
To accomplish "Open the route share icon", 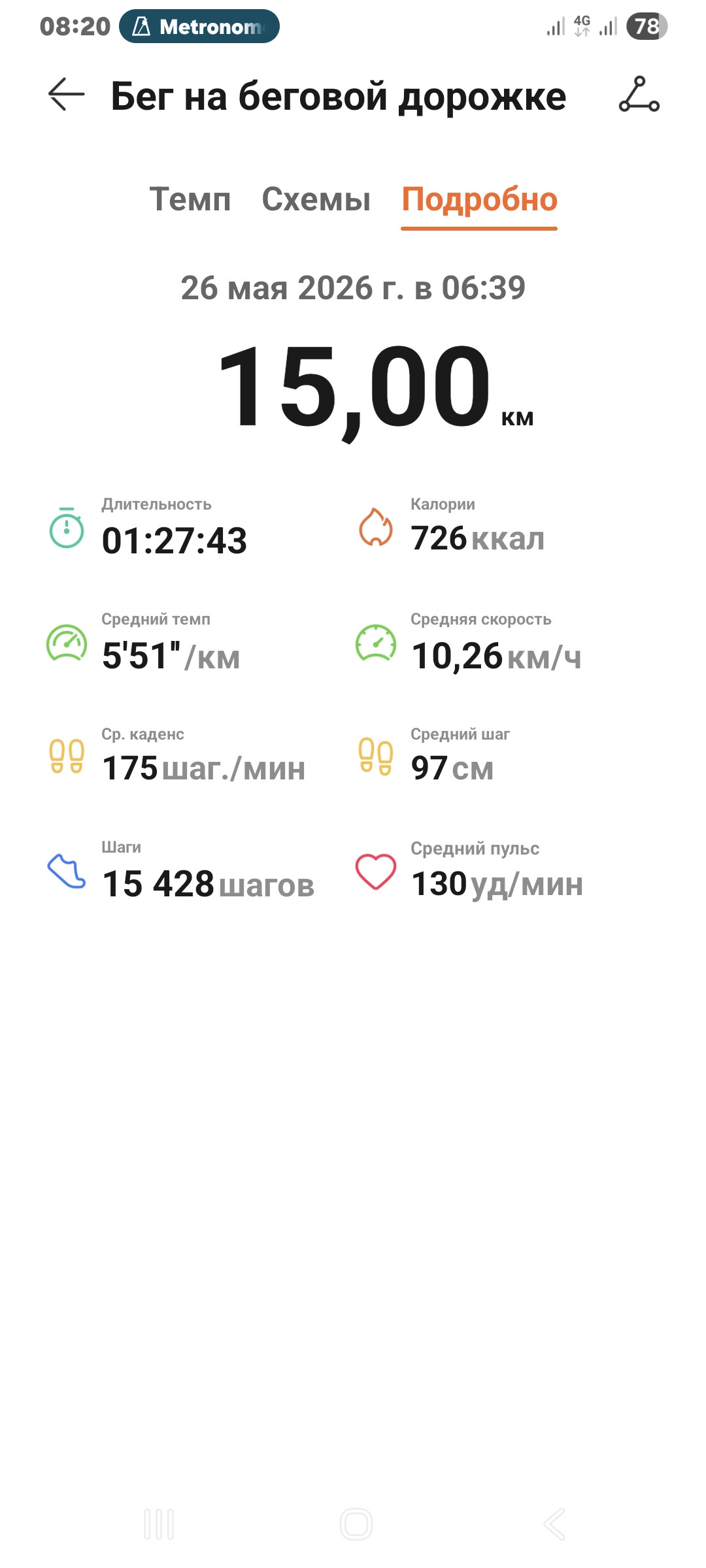I will pos(639,95).
